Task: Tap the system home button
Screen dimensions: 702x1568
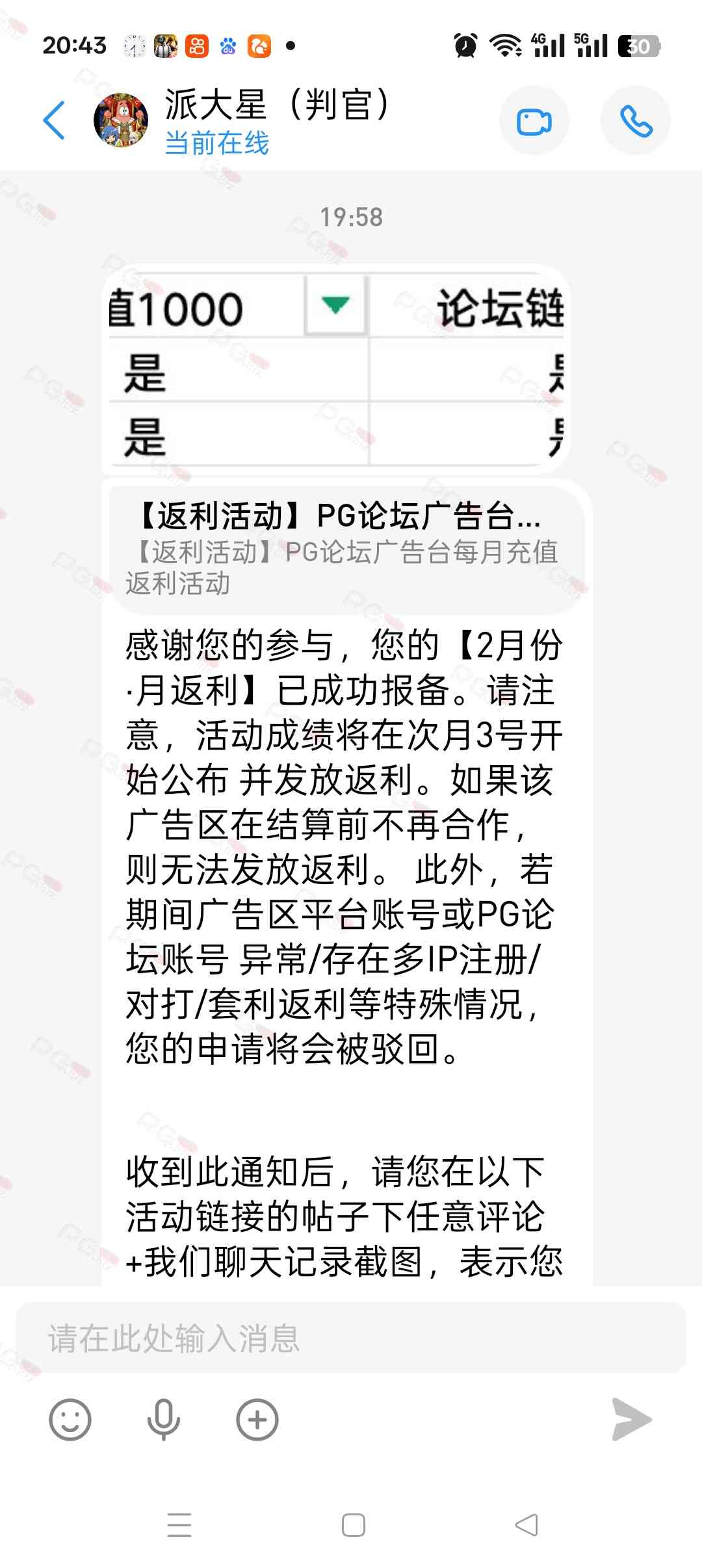Action: [x=353, y=1525]
